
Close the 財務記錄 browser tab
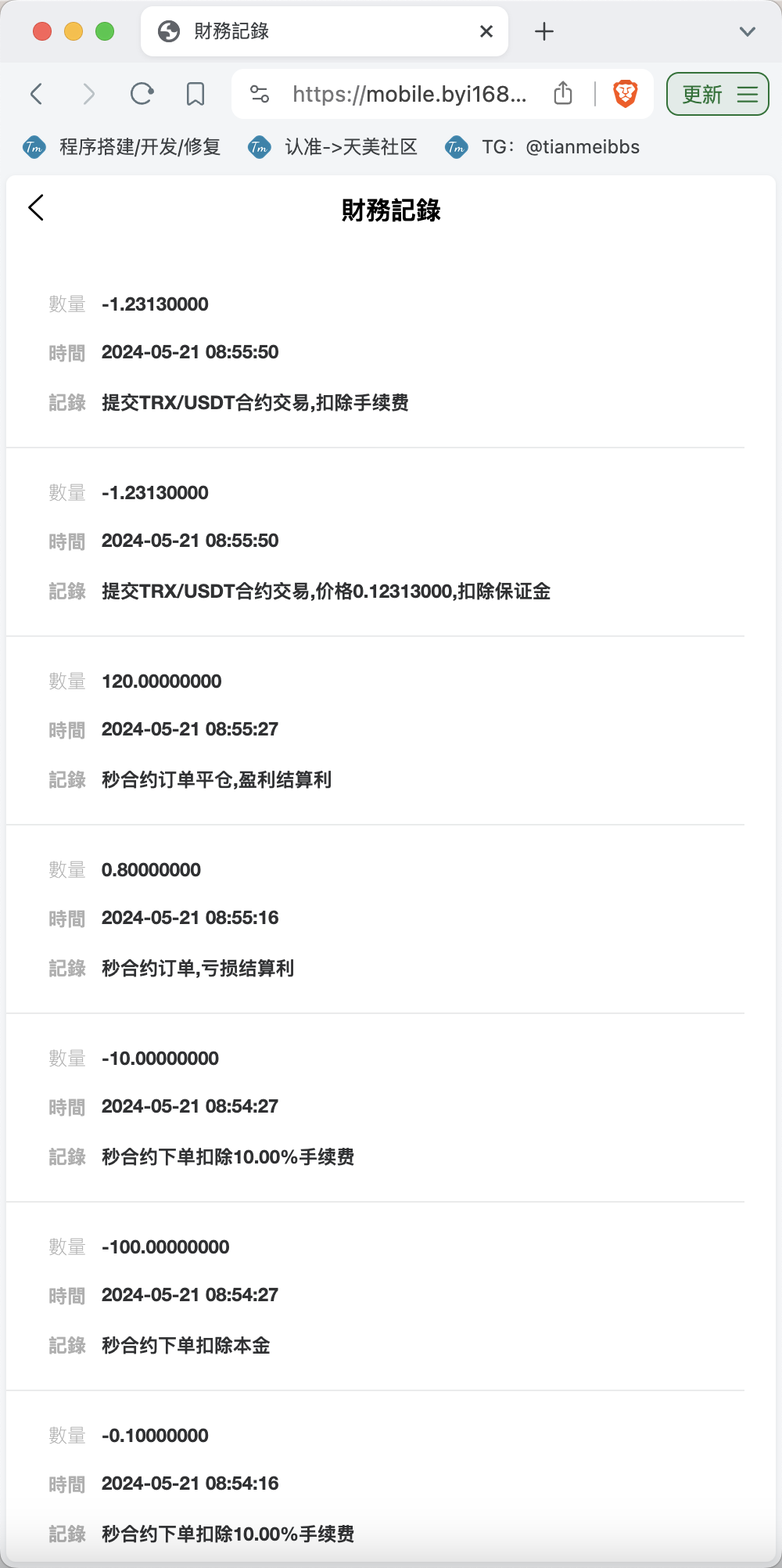pyautogui.click(x=486, y=31)
